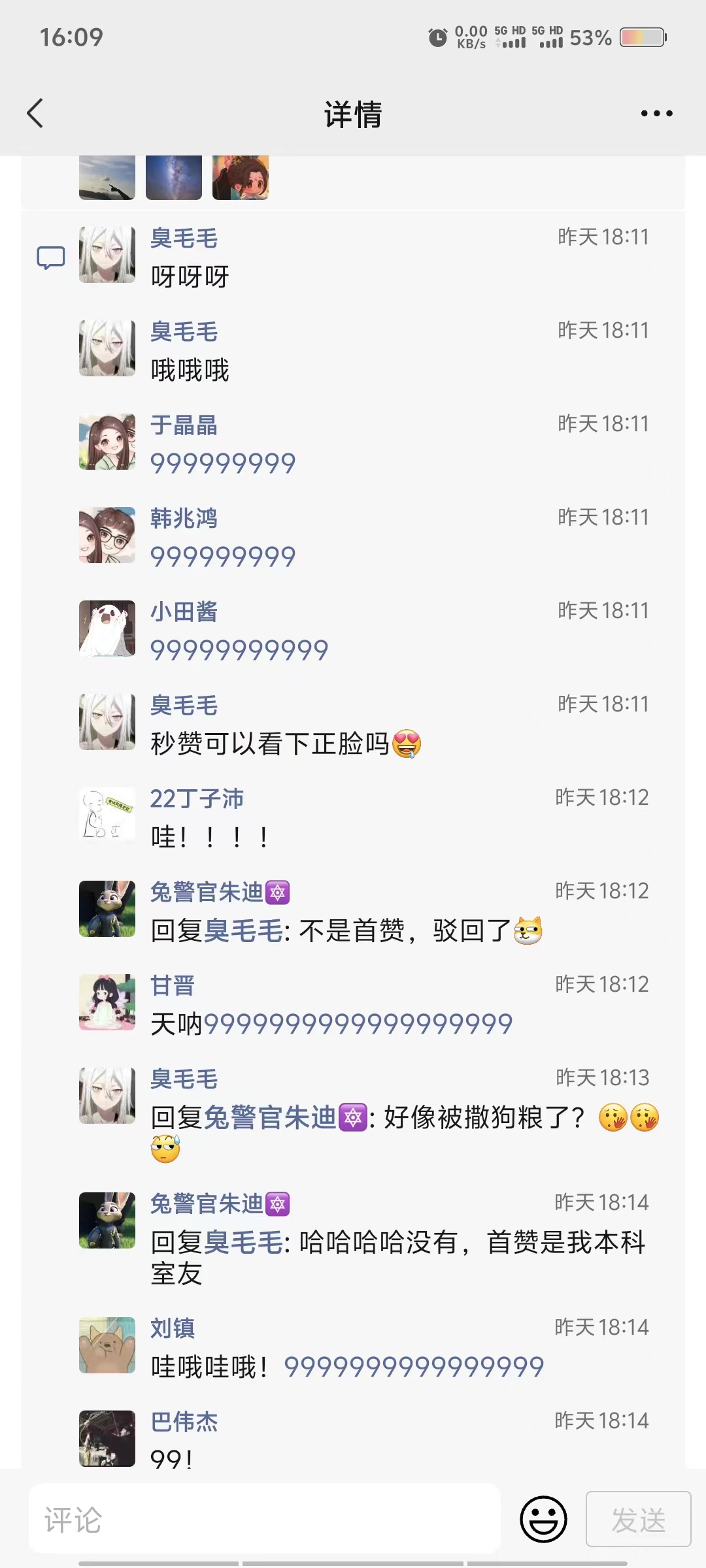The height and width of the screenshot is (1568, 706).
Task: Tap the 发送 send button
Action: pos(638,1519)
